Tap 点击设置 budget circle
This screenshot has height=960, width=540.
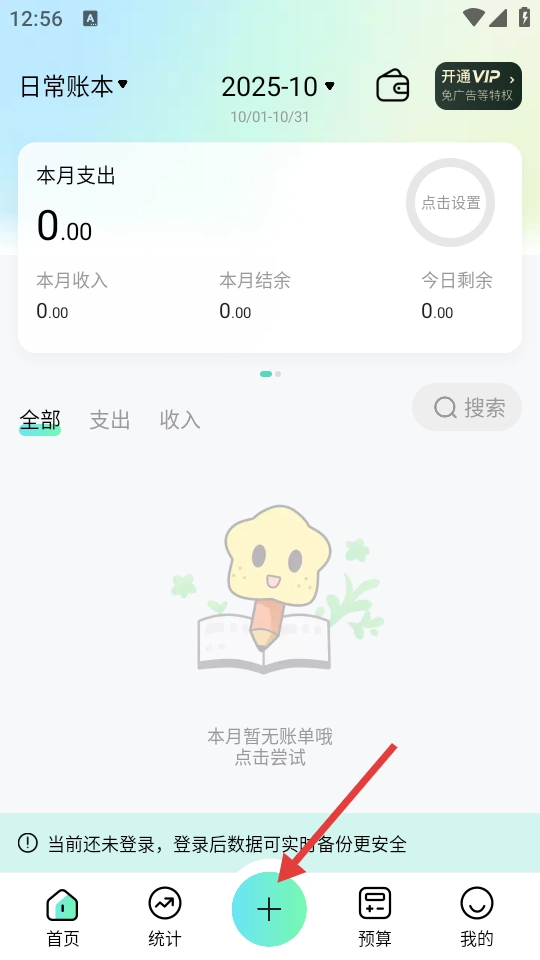(x=451, y=203)
